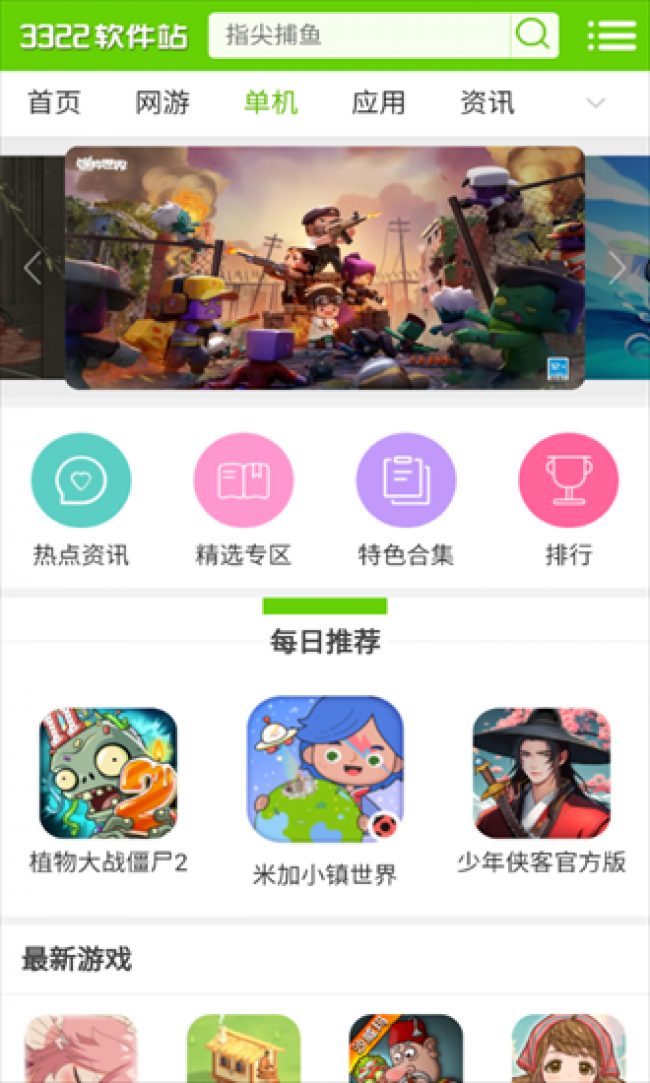Show the next banner slide

[617, 267]
